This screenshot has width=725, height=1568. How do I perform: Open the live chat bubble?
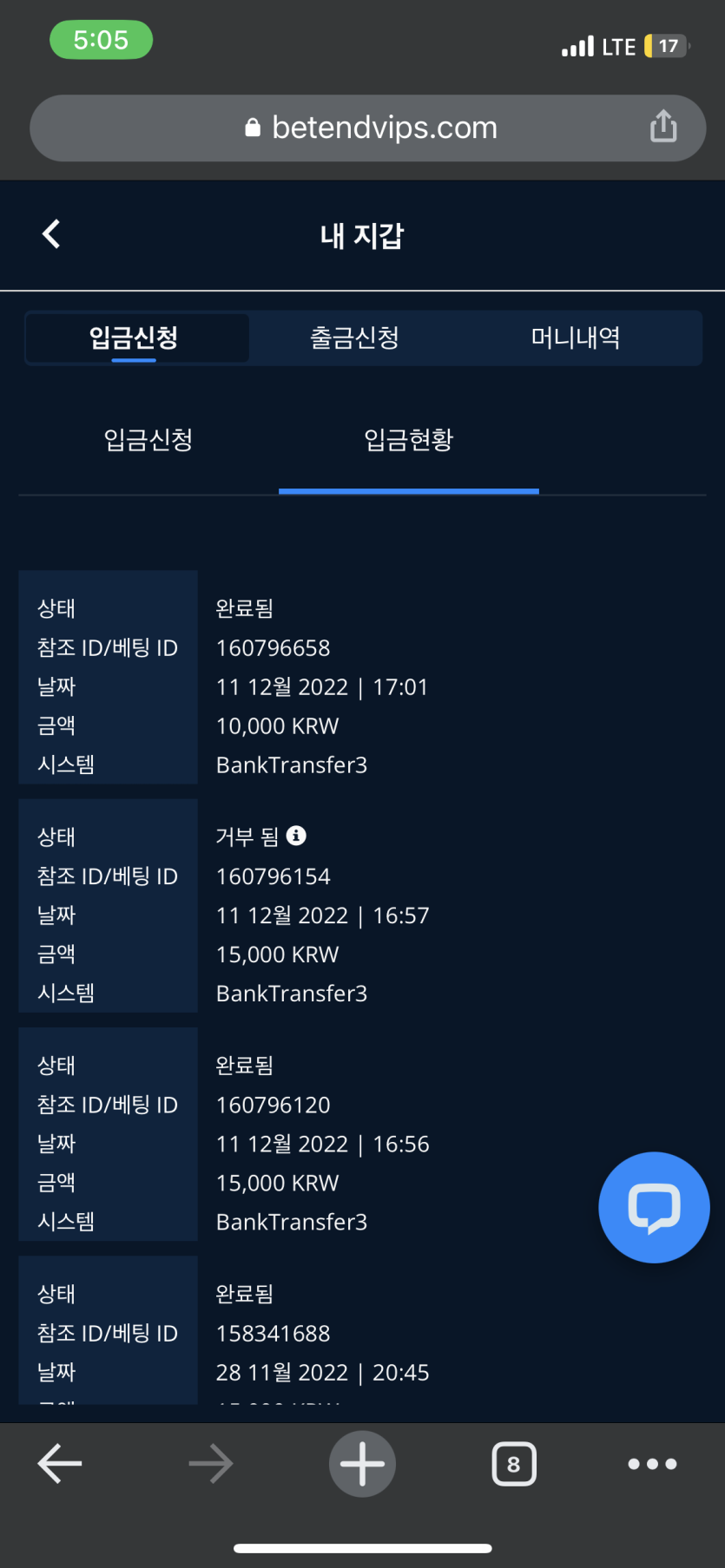654,1207
